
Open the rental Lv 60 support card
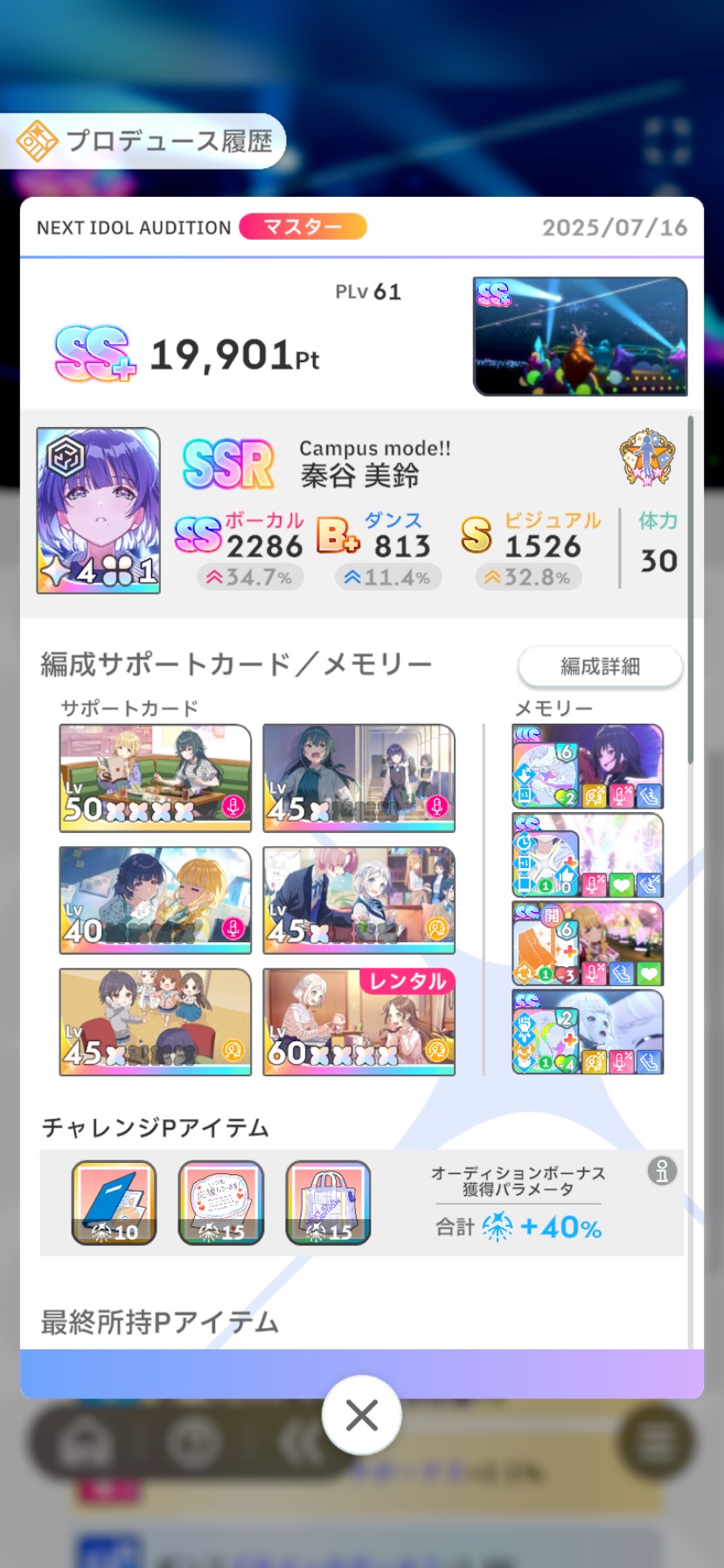coord(359,1022)
